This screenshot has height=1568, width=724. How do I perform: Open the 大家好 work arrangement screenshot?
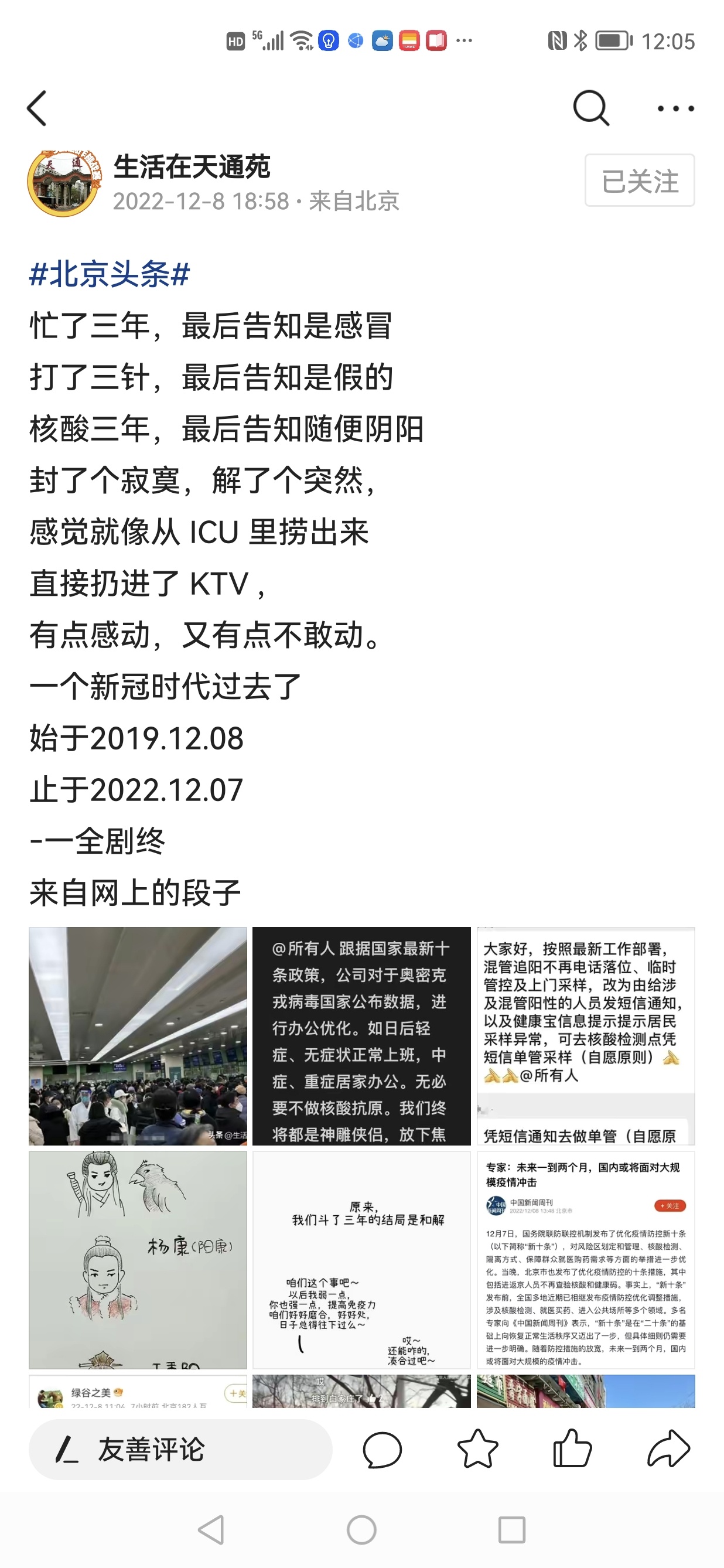[585, 1036]
